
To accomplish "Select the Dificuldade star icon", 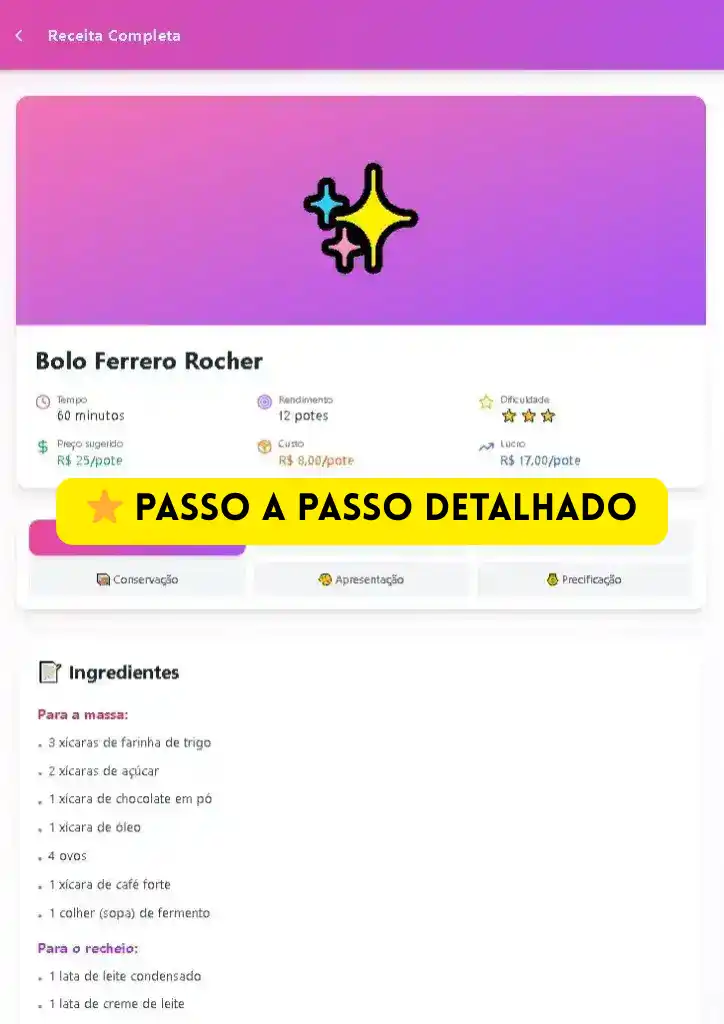I will [x=486, y=400].
